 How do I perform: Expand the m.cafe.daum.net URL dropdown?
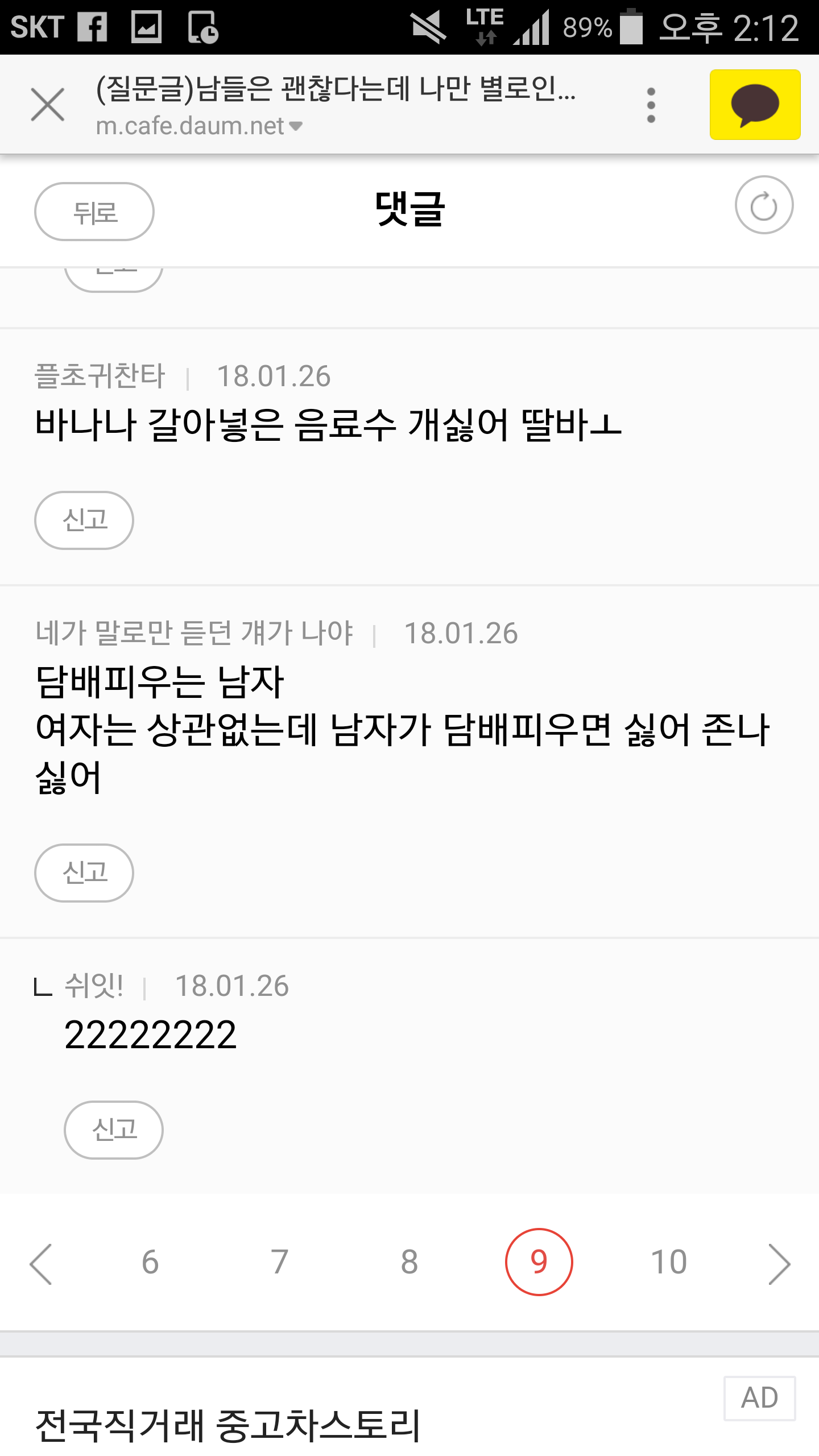coord(199,126)
